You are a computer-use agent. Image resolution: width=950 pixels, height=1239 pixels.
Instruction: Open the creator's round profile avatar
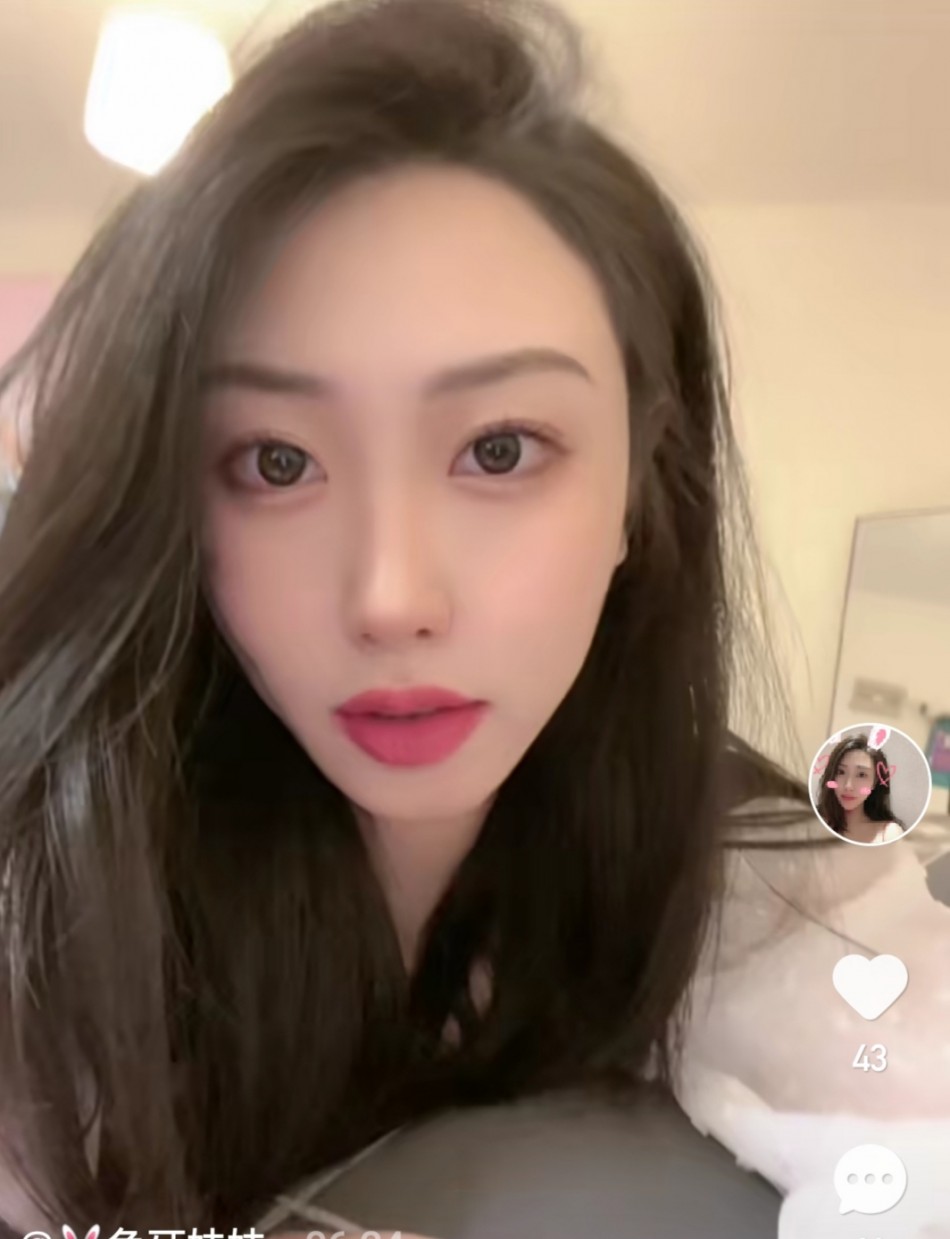click(869, 785)
